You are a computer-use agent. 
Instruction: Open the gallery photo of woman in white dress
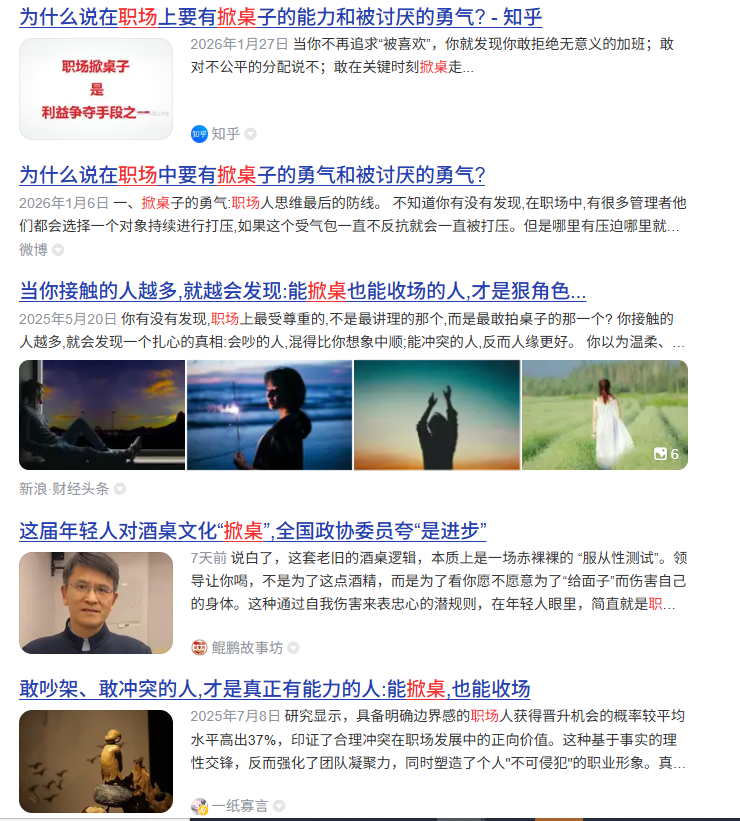point(605,415)
